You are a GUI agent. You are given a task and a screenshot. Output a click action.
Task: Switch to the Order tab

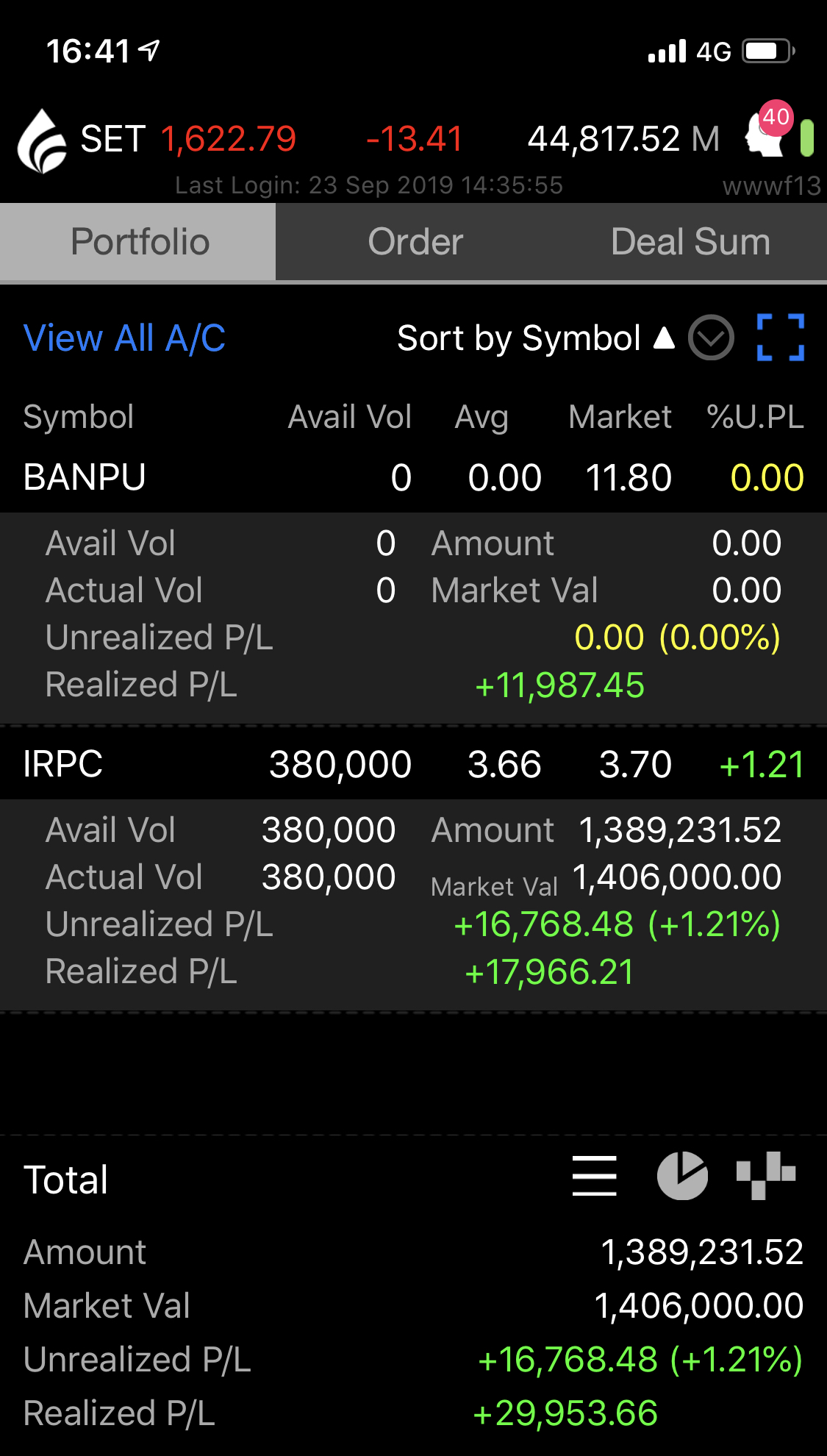(x=415, y=242)
